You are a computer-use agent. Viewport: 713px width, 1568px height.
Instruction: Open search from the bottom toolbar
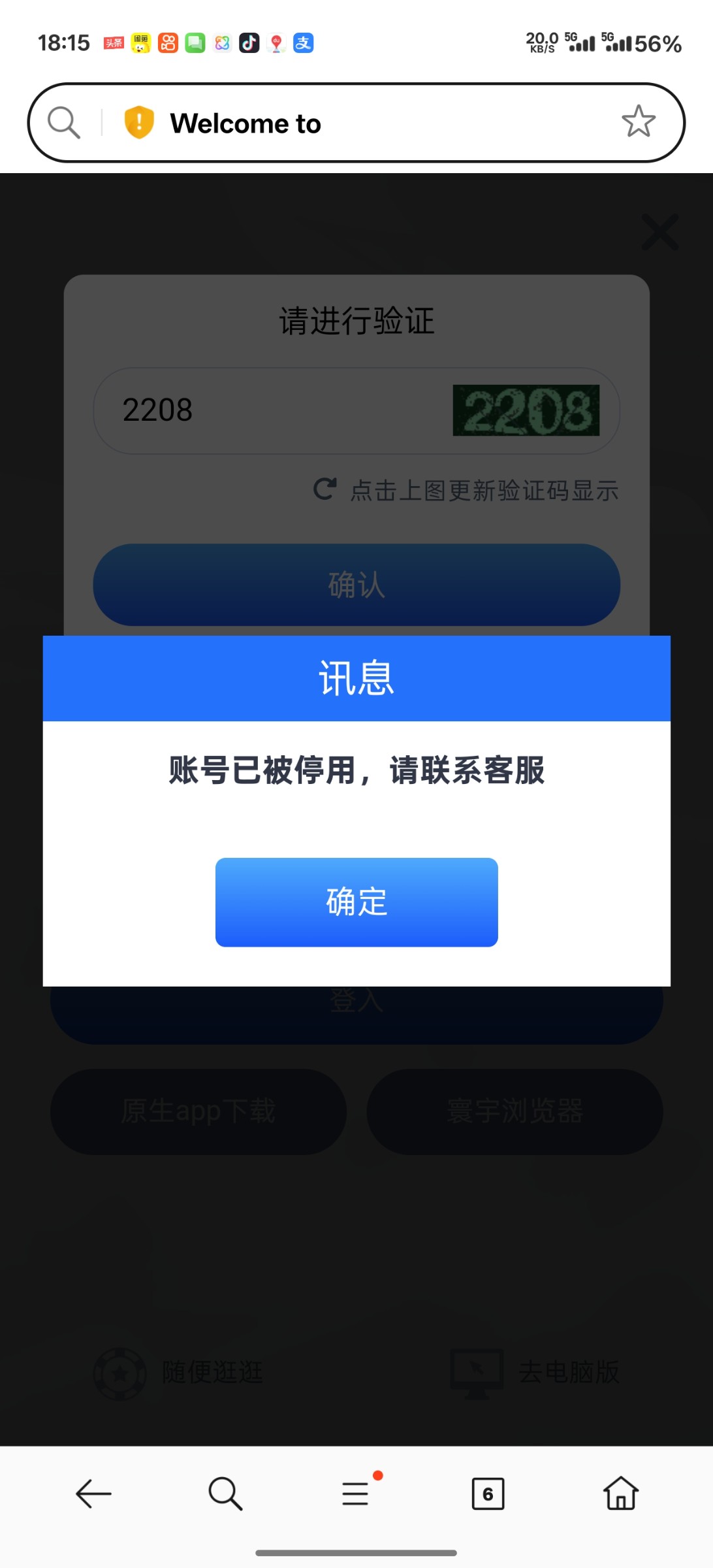click(x=225, y=1494)
